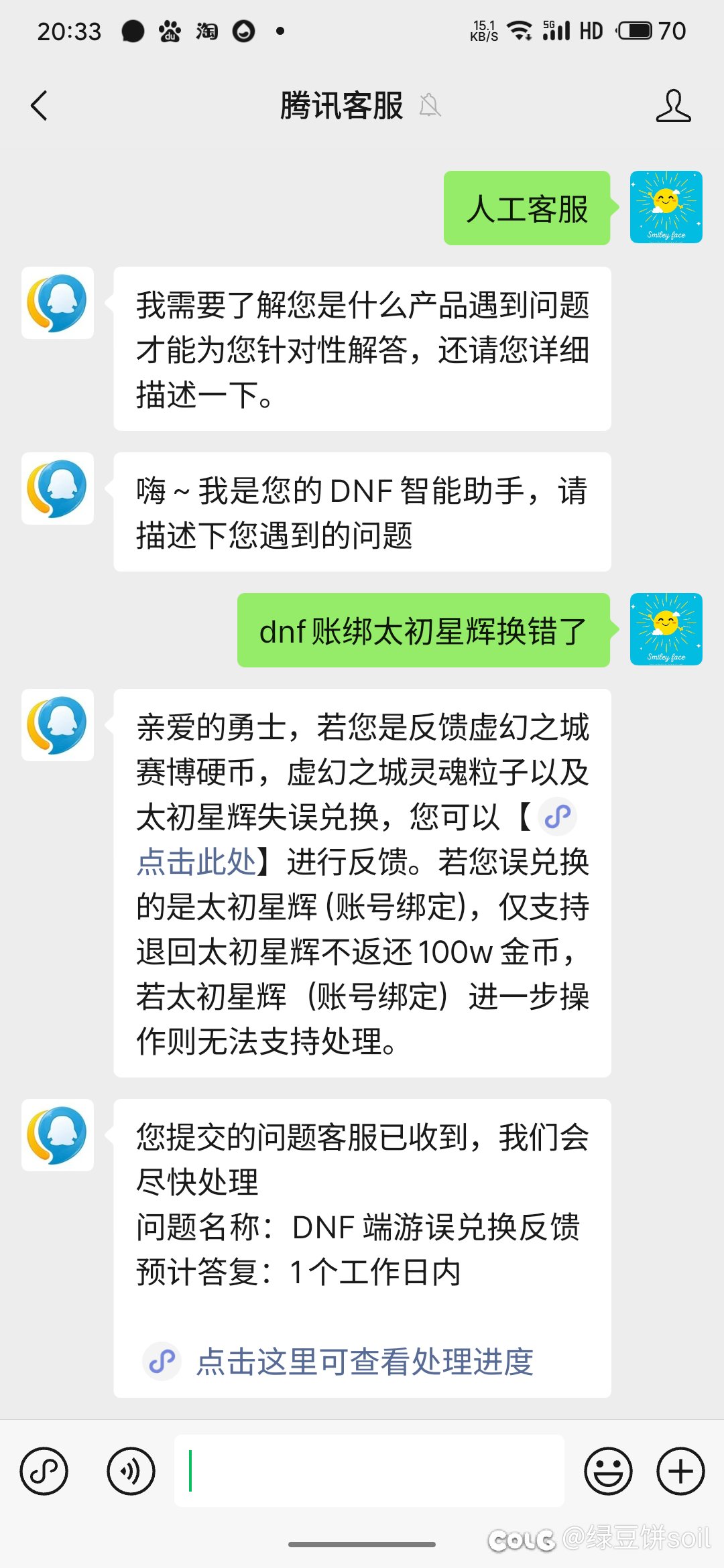The height and width of the screenshot is (1568, 724).
Task: Open 点击这里可查看处理进度 link
Action: coord(364,1362)
